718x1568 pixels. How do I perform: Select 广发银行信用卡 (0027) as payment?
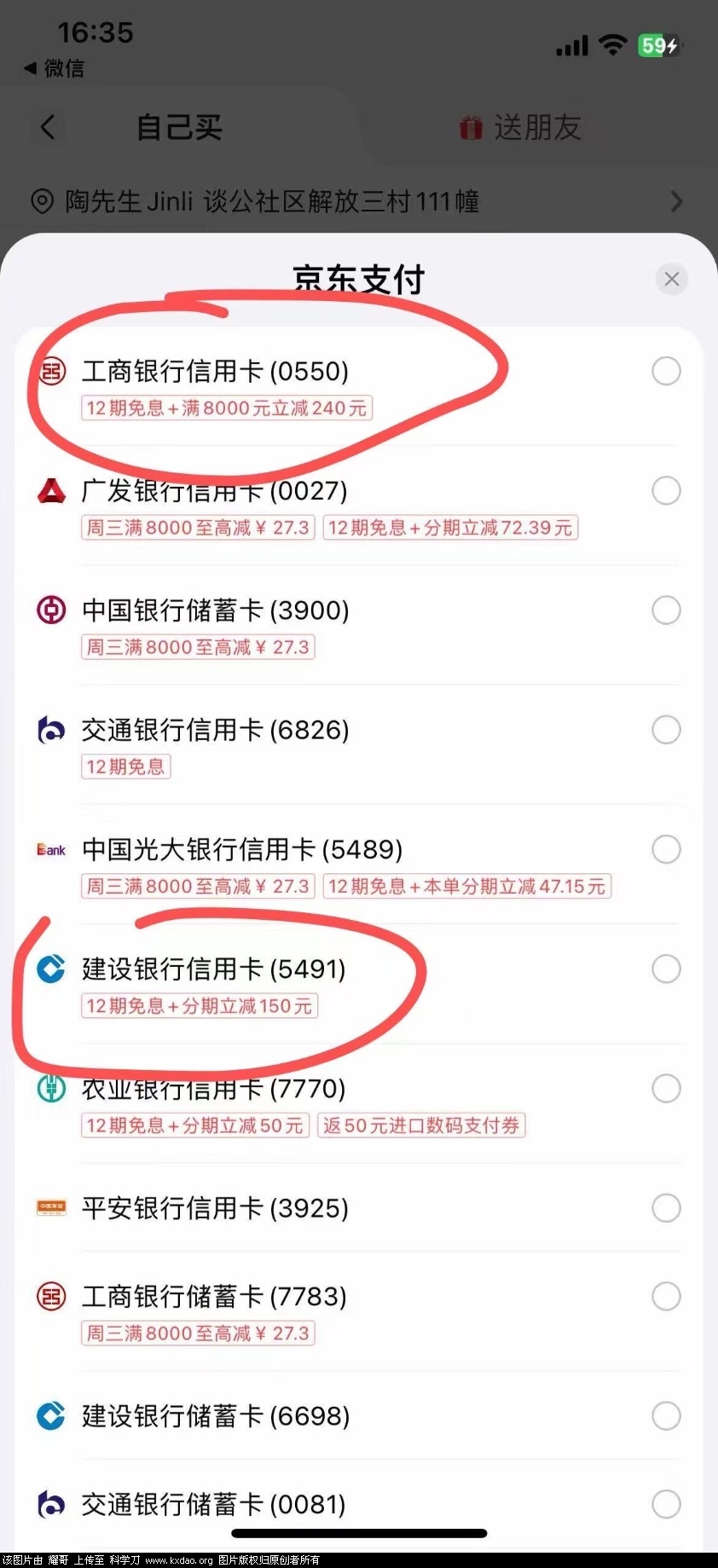pyautogui.click(x=666, y=490)
